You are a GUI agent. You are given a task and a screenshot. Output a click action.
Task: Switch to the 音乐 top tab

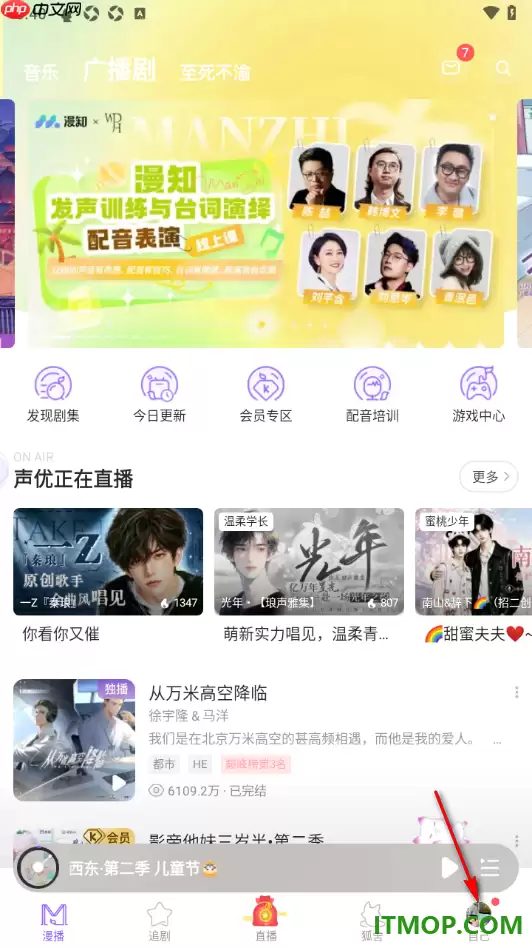(x=41, y=73)
